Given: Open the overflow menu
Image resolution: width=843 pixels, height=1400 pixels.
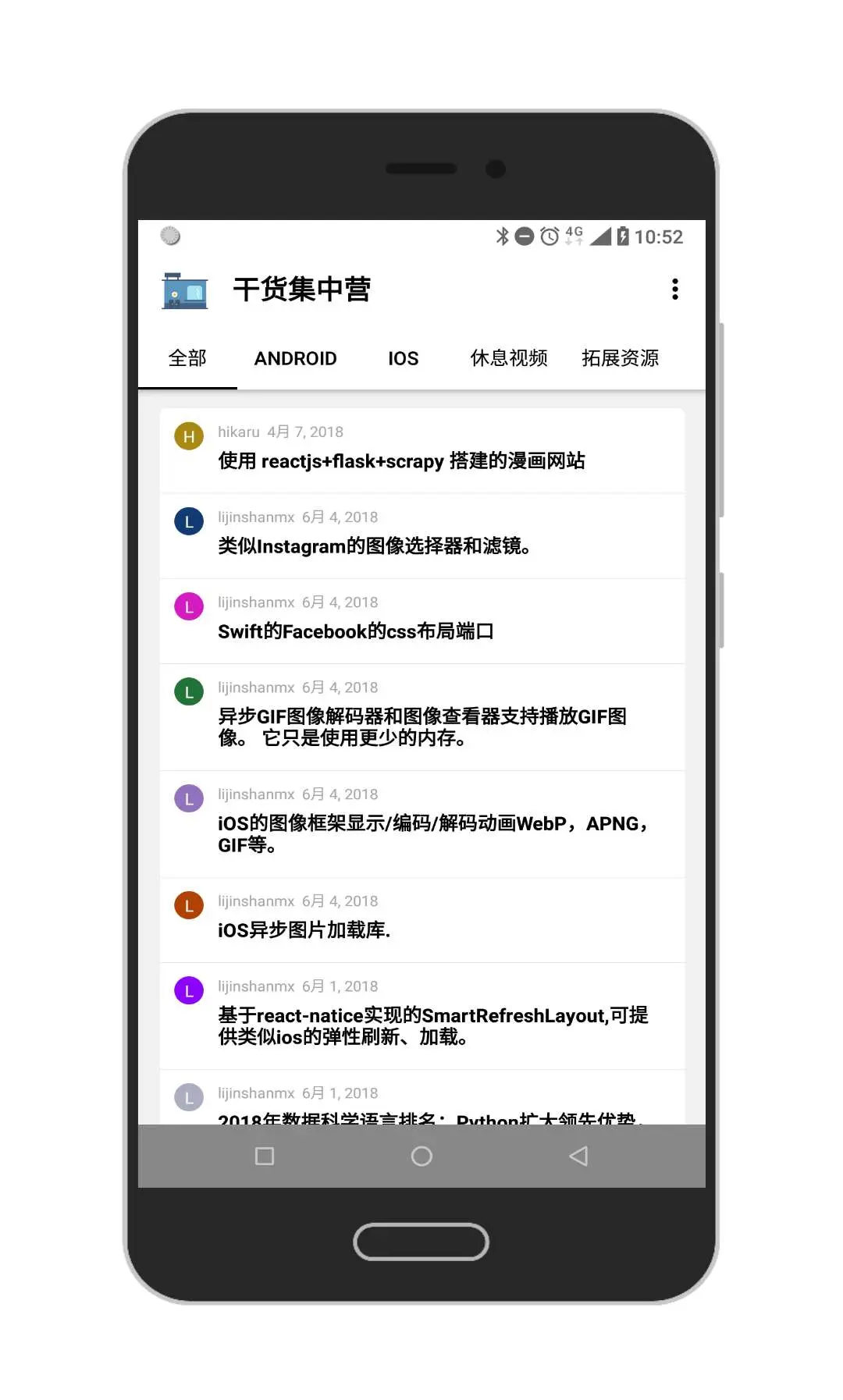Looking at the screenshot, I should [674, 289].
